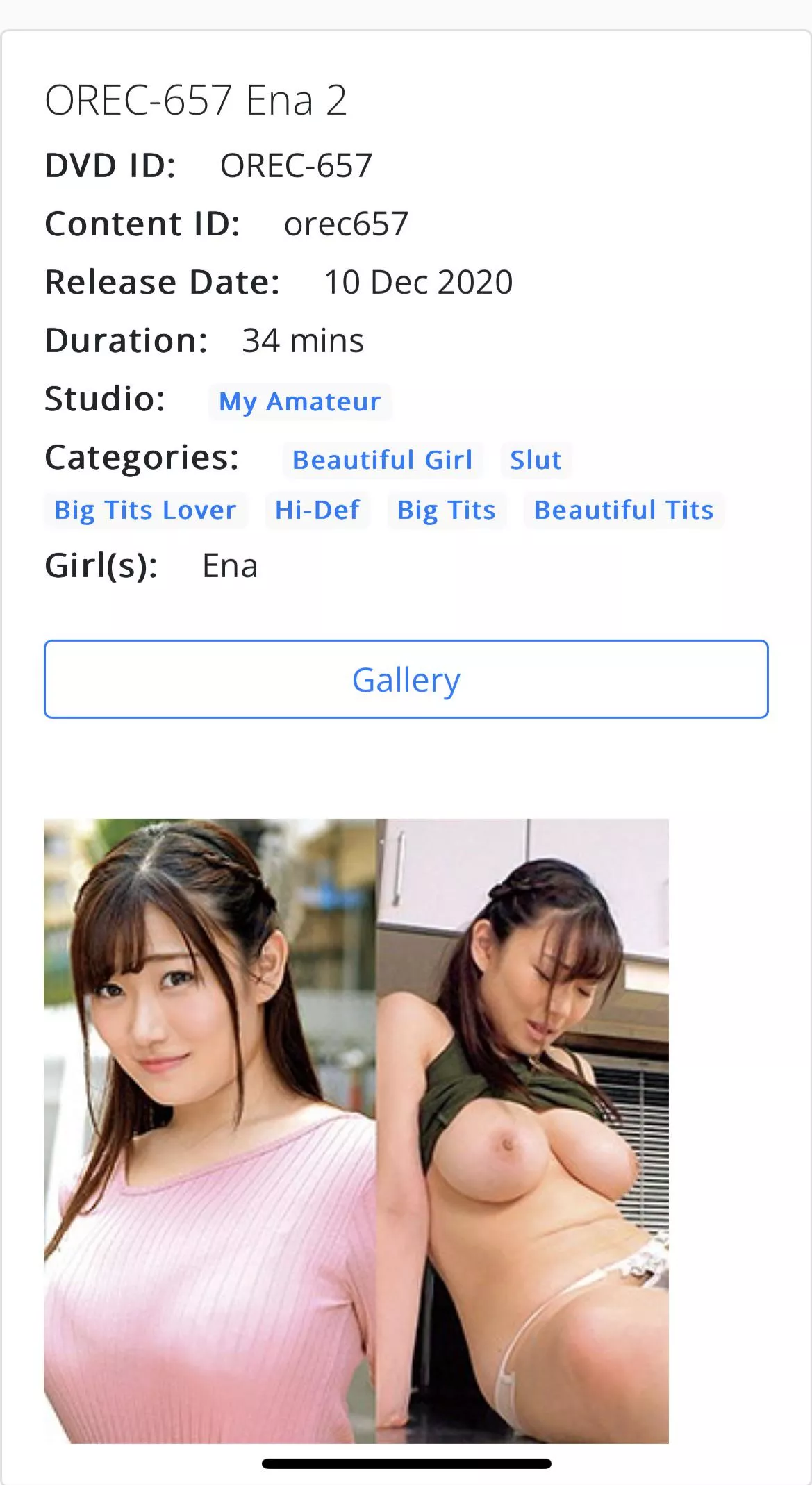The image size is (812, 1485).
Task: Select the Hi-Def category chip
Action: [317, 510]
